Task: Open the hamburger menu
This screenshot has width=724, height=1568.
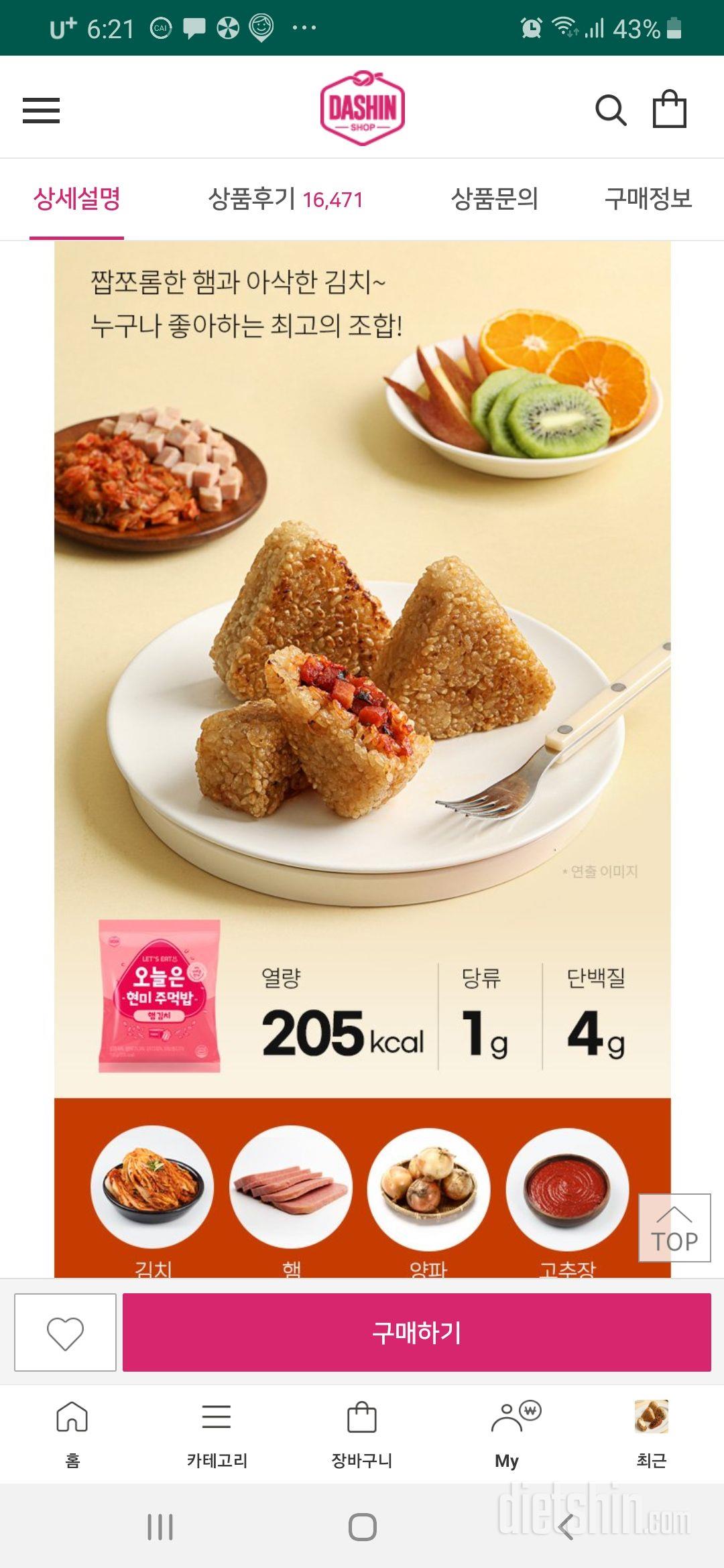Action: 42,111
